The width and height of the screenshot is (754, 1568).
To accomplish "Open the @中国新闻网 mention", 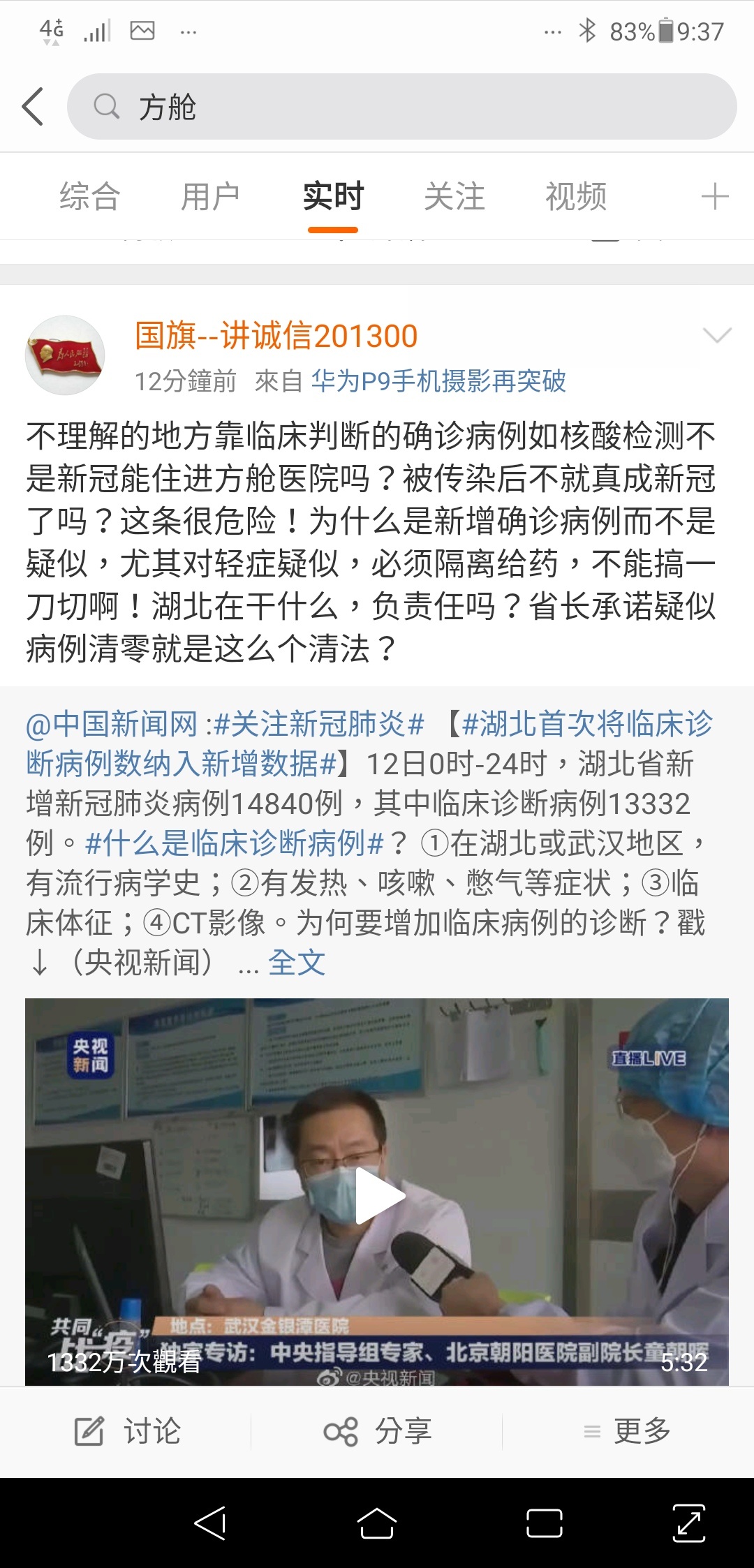I will click(112, 724).
